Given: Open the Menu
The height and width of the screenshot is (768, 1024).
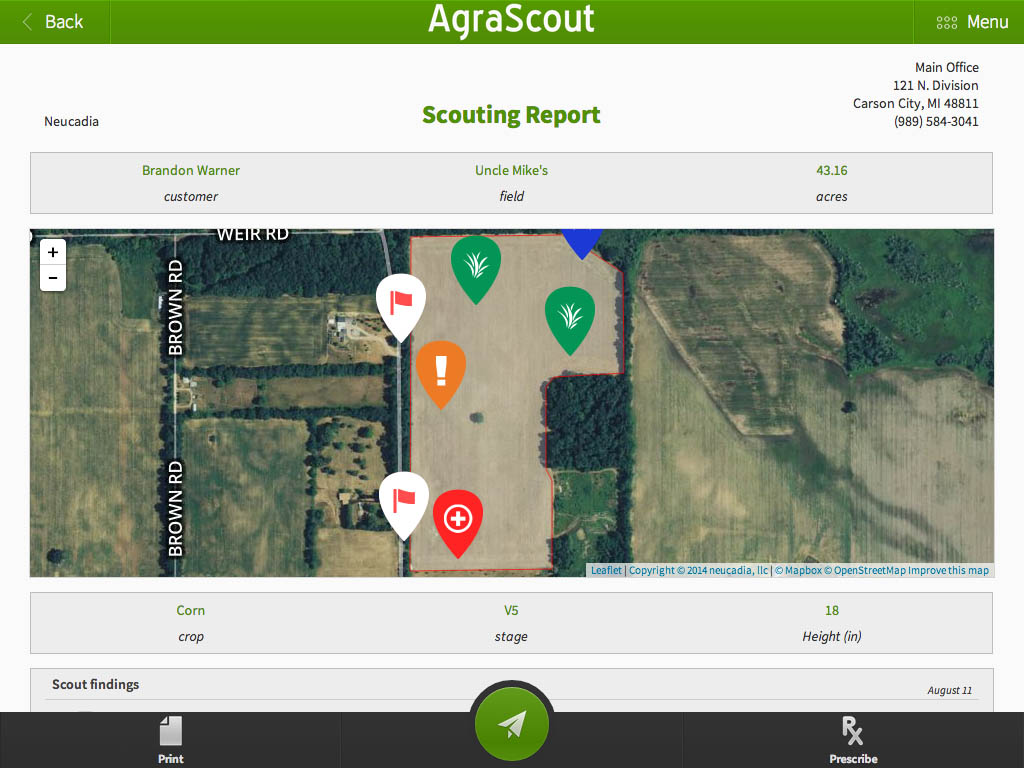Looking at the screenshot, I should [x=972, y=22].
